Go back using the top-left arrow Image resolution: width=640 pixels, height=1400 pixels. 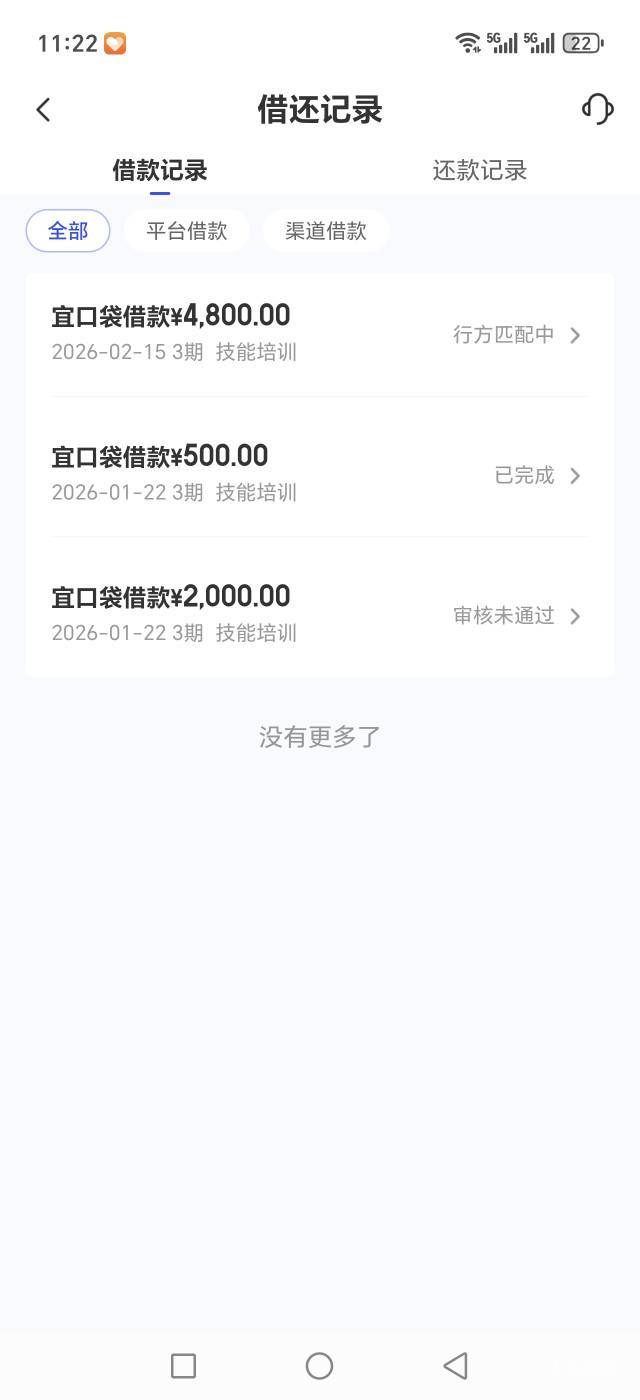click(43, 110)
